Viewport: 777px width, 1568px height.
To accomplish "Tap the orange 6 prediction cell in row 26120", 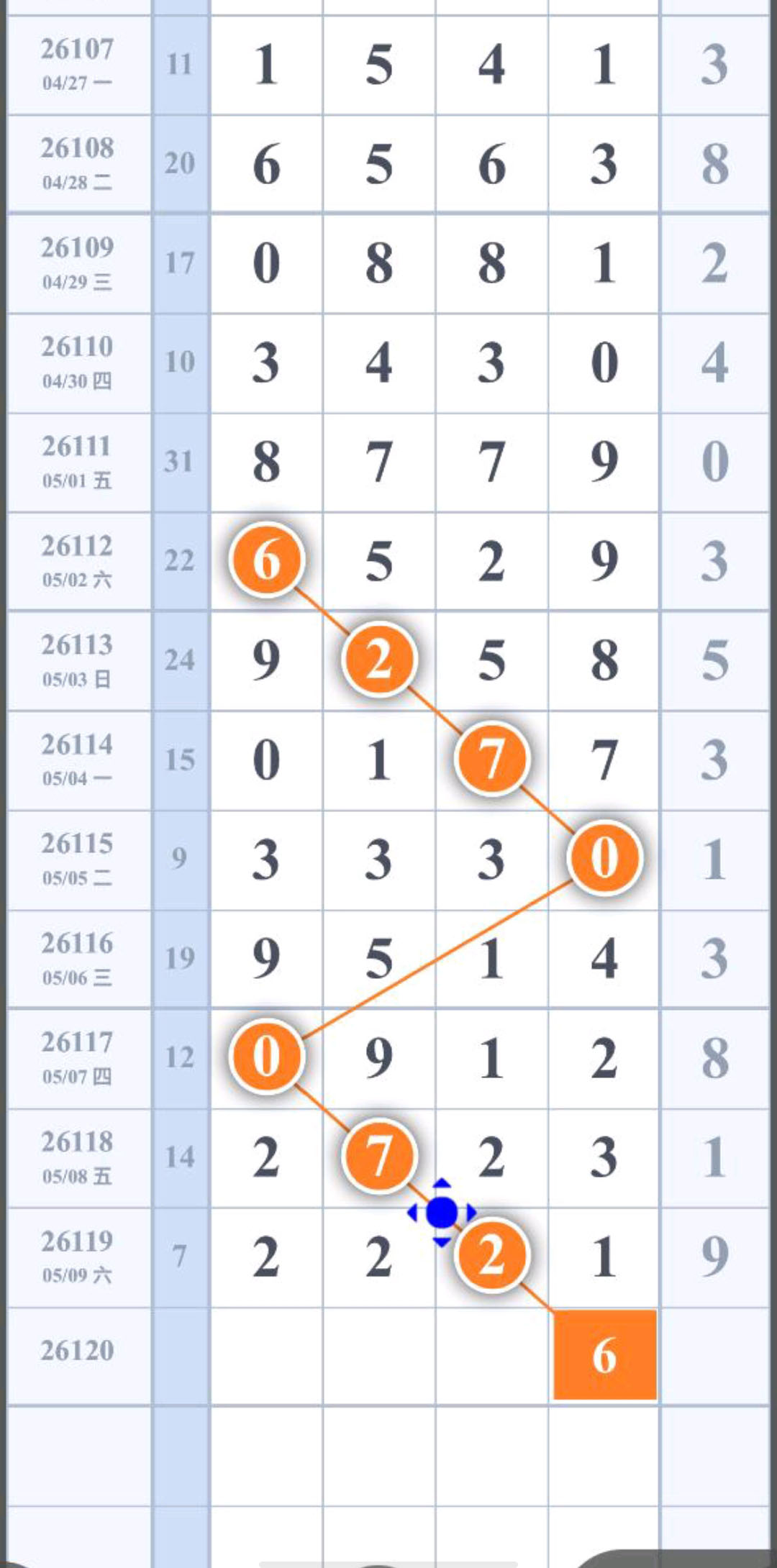I will (605, 1354).
